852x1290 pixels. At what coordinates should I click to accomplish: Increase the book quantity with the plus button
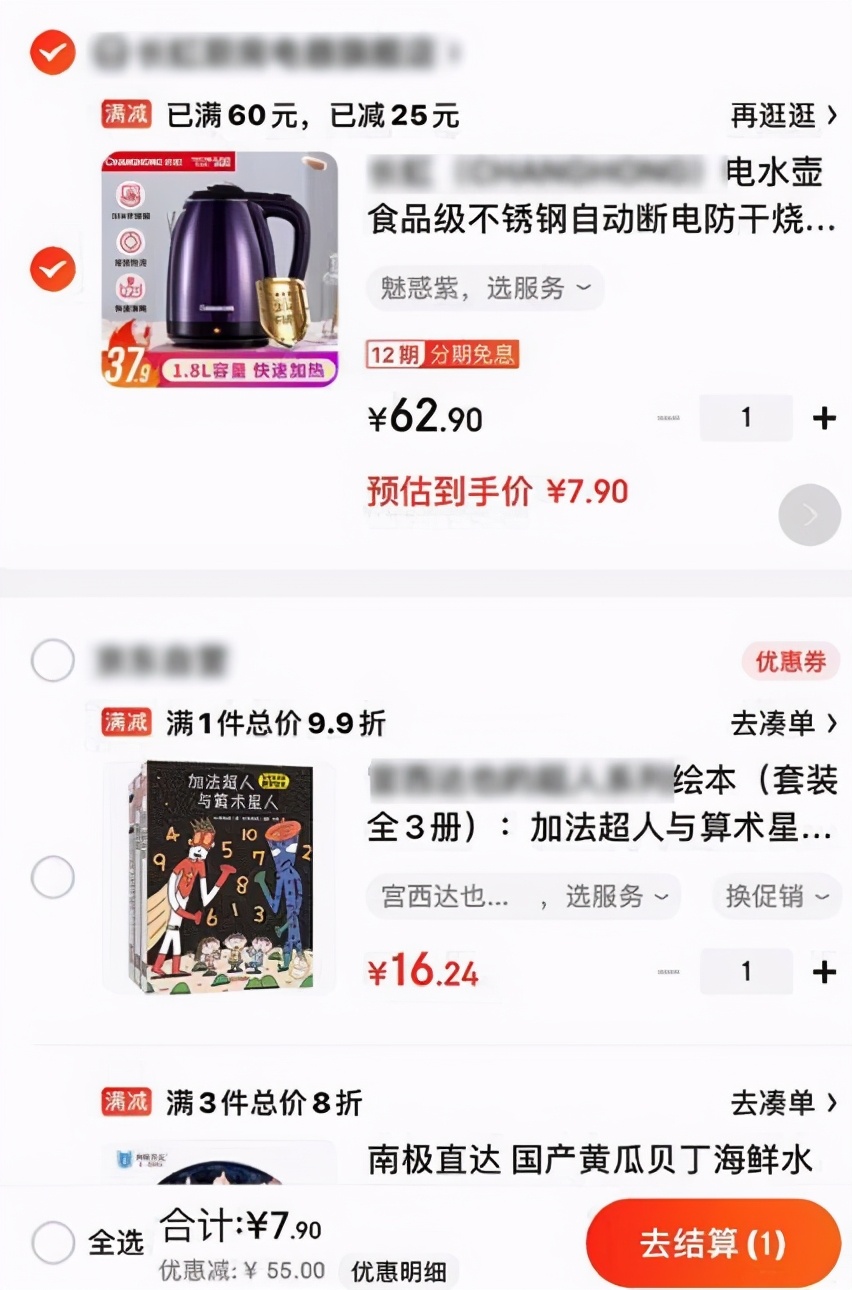[824, 971]
